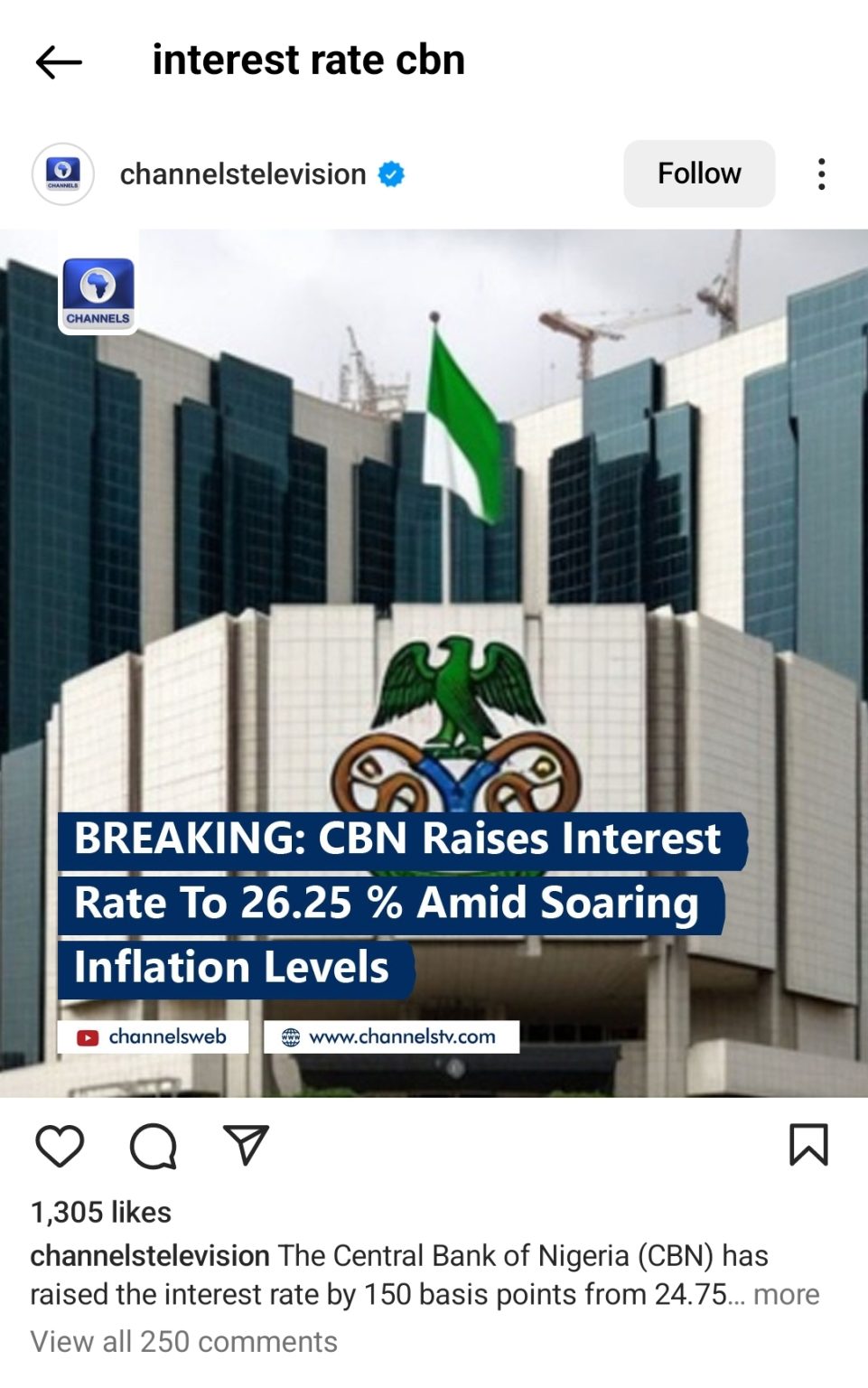
Task: Expand the caption with more
Action: click(x=787, y=1294)
